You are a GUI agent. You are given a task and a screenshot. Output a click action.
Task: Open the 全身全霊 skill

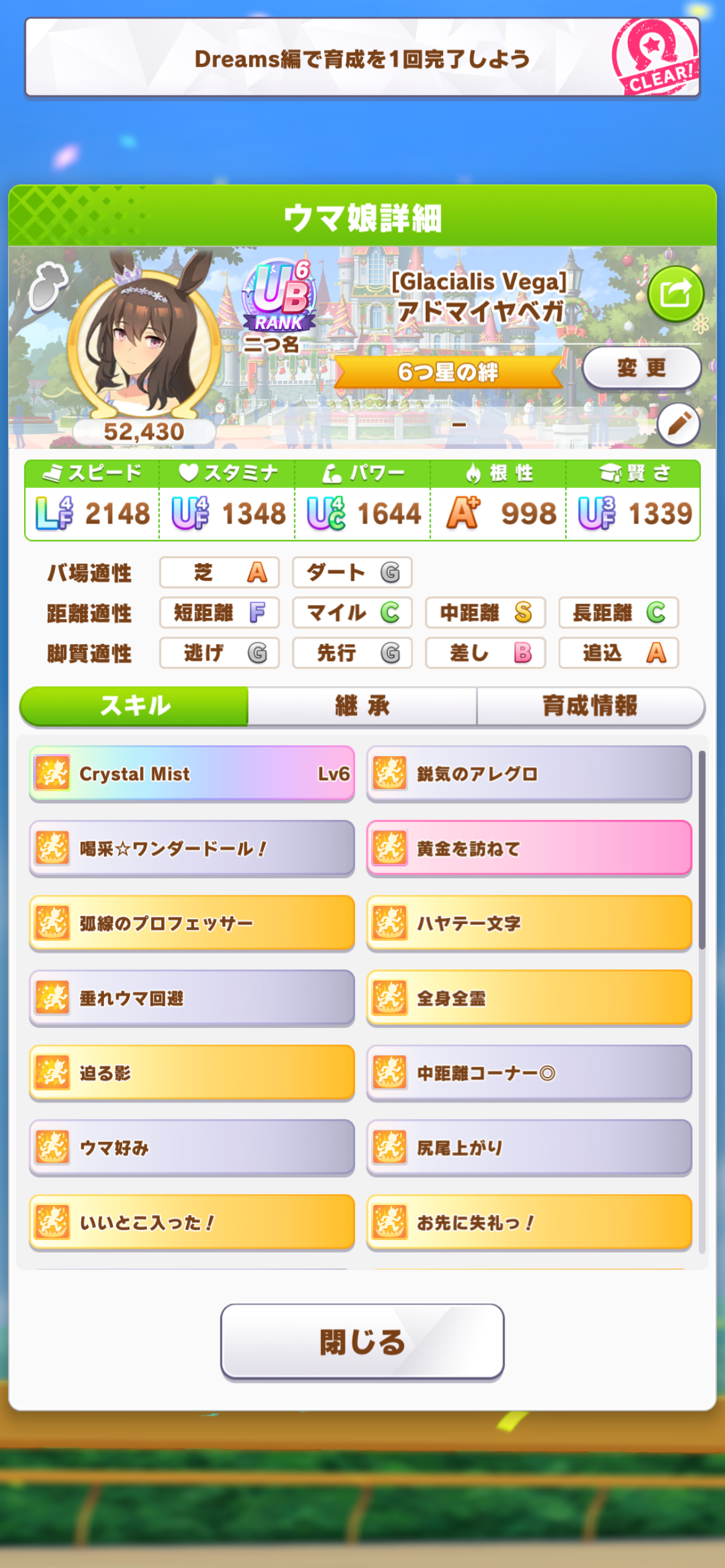tap(529, 998)
